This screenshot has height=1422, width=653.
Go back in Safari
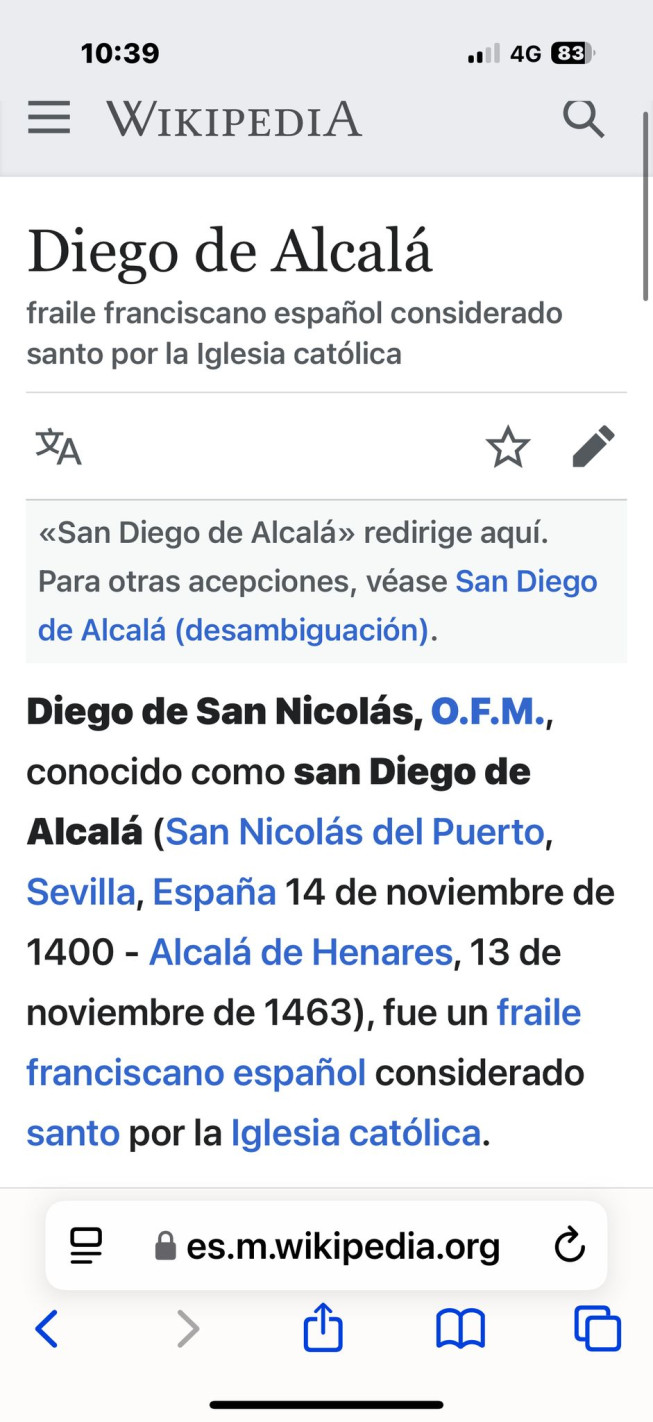click(47, 1330)
